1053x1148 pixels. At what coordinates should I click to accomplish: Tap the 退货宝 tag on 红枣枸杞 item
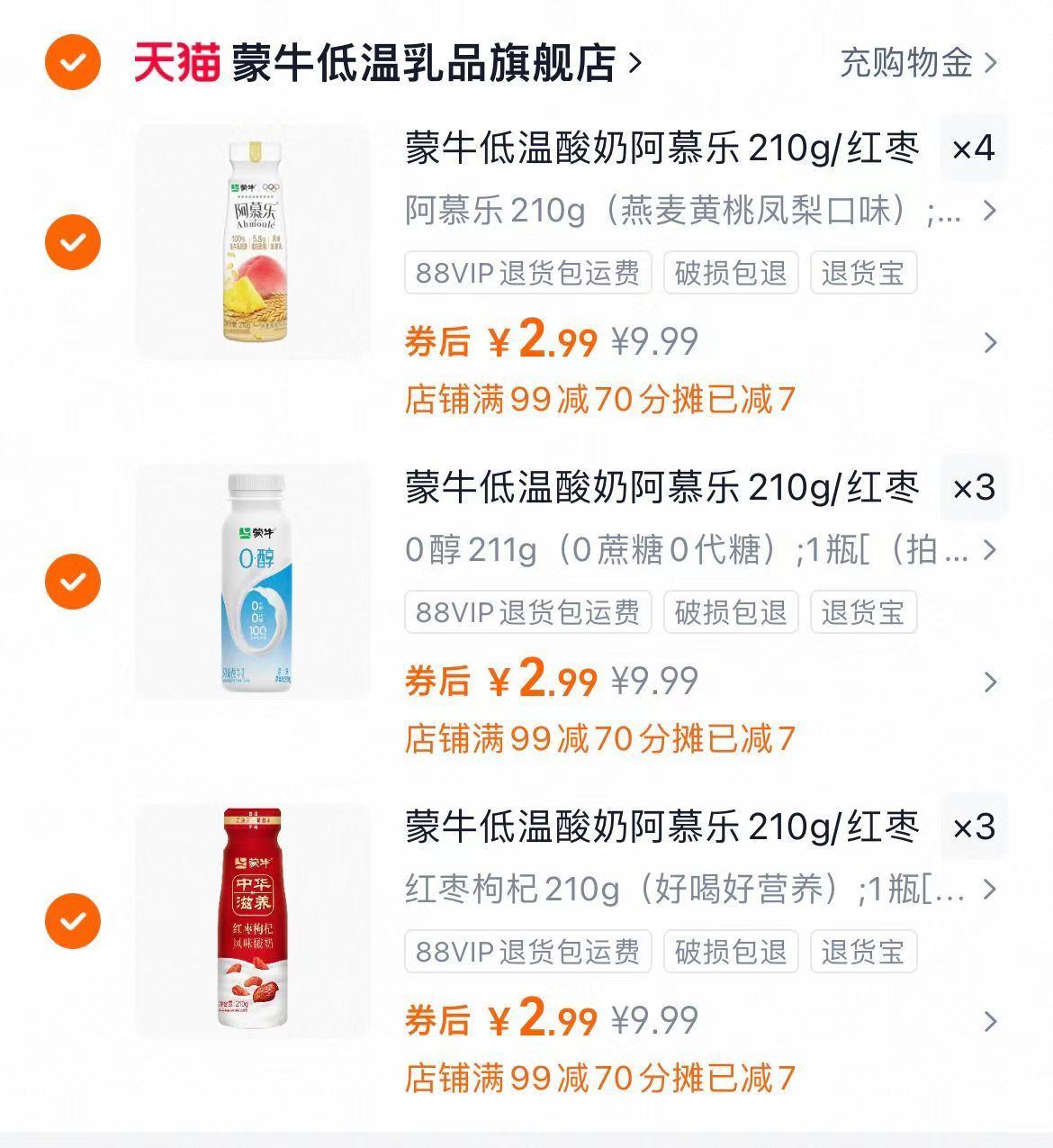tap(862, 952)
